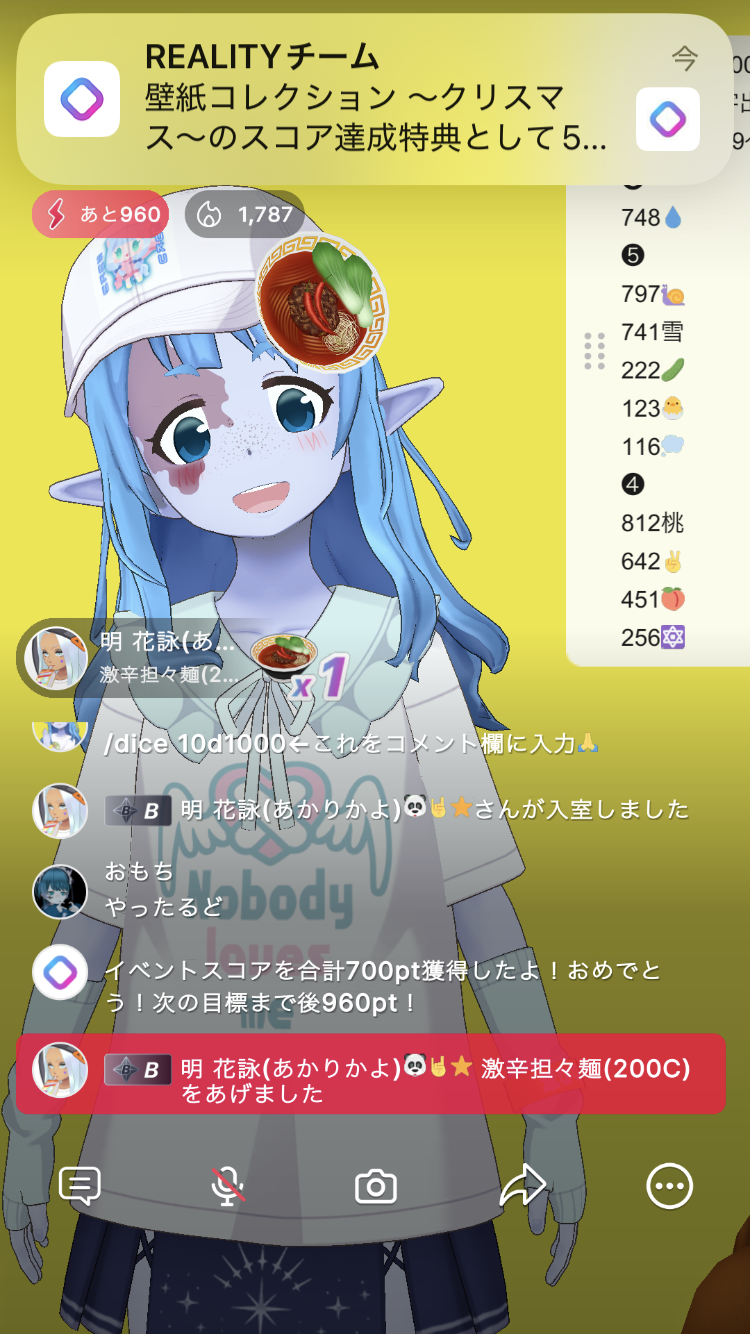750x1334 pixels.
Task: Share this live stream
Action: 522,1186
